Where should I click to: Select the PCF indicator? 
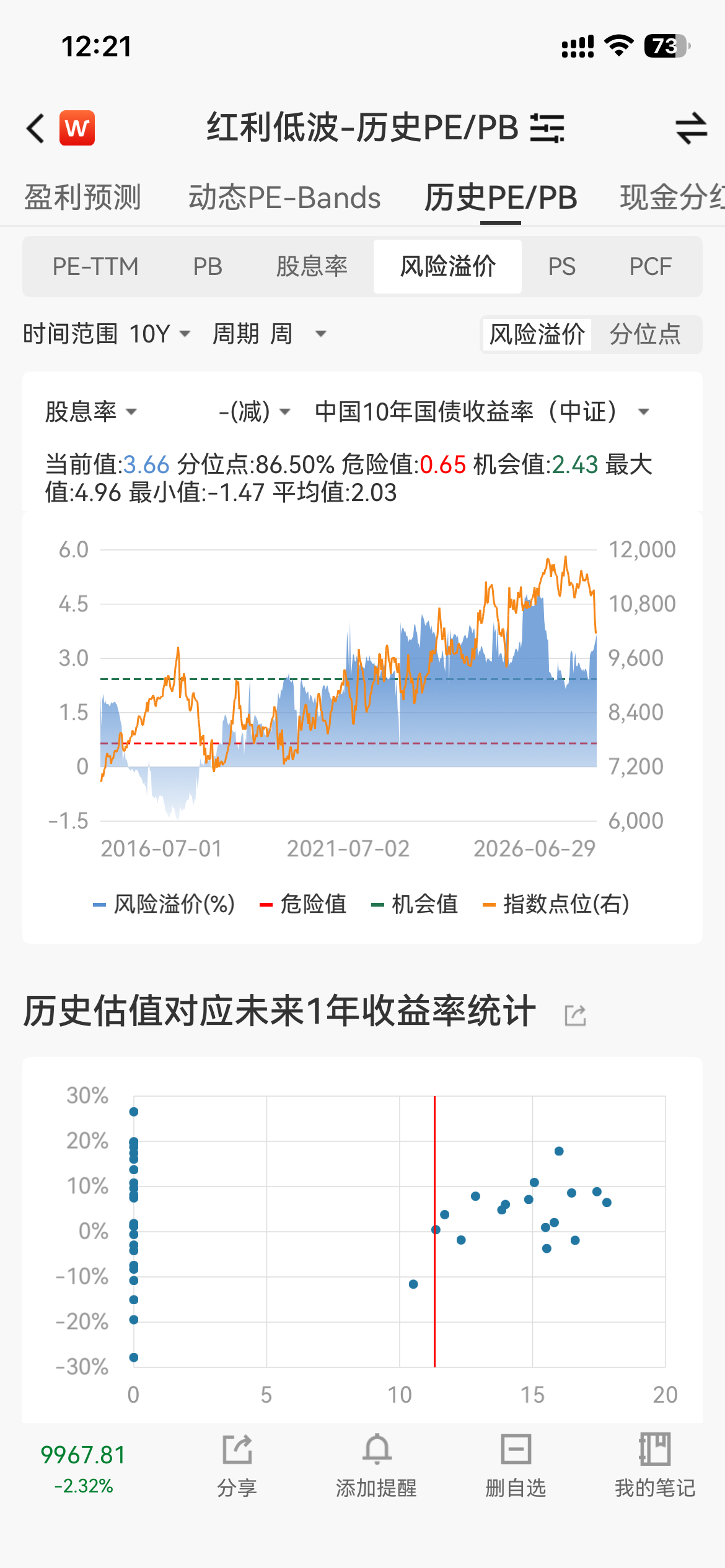650,266
